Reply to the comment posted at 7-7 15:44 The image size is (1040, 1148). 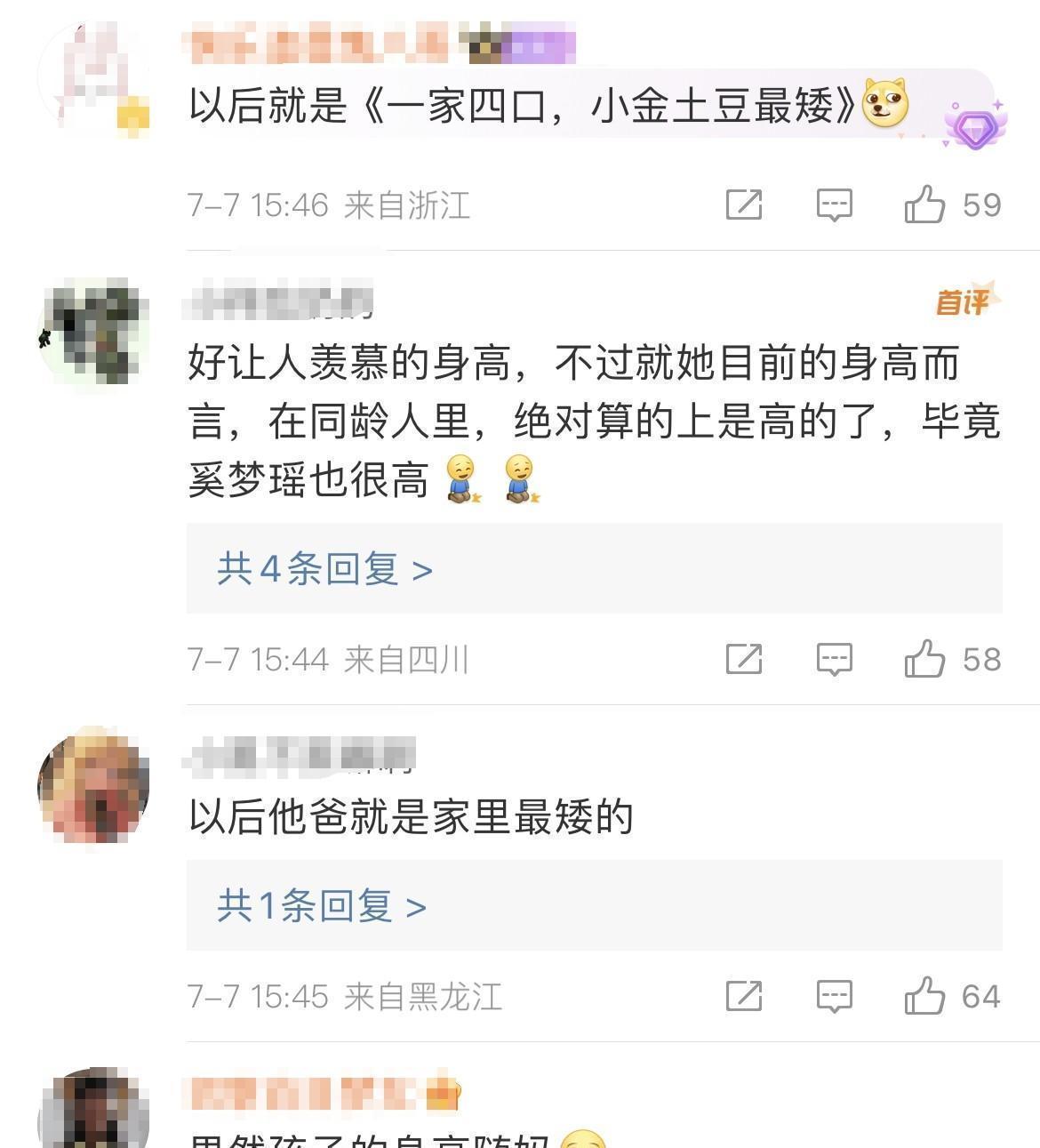tap(834, 660)
